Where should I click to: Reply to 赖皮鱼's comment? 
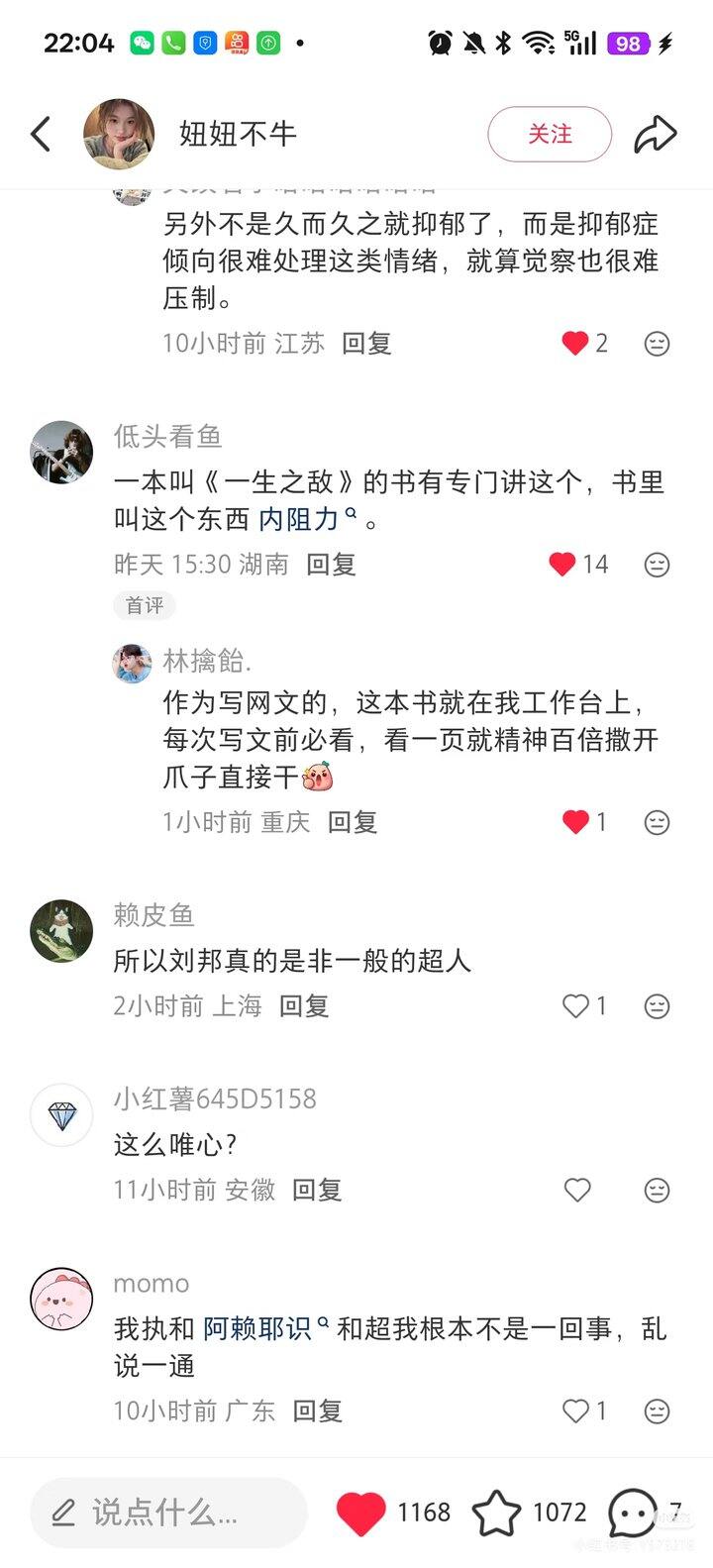303,1006
